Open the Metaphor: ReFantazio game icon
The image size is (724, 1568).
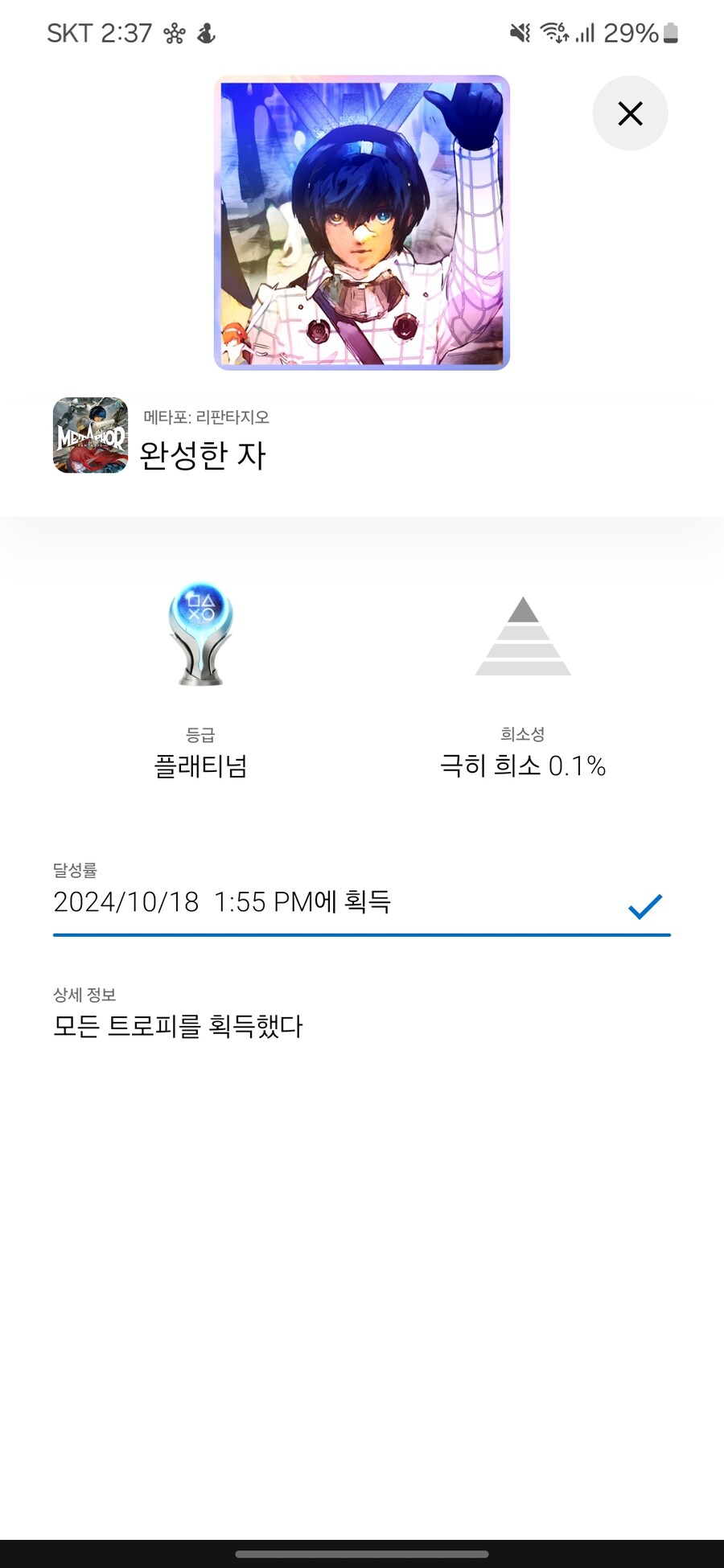click(x=89, y=438)
